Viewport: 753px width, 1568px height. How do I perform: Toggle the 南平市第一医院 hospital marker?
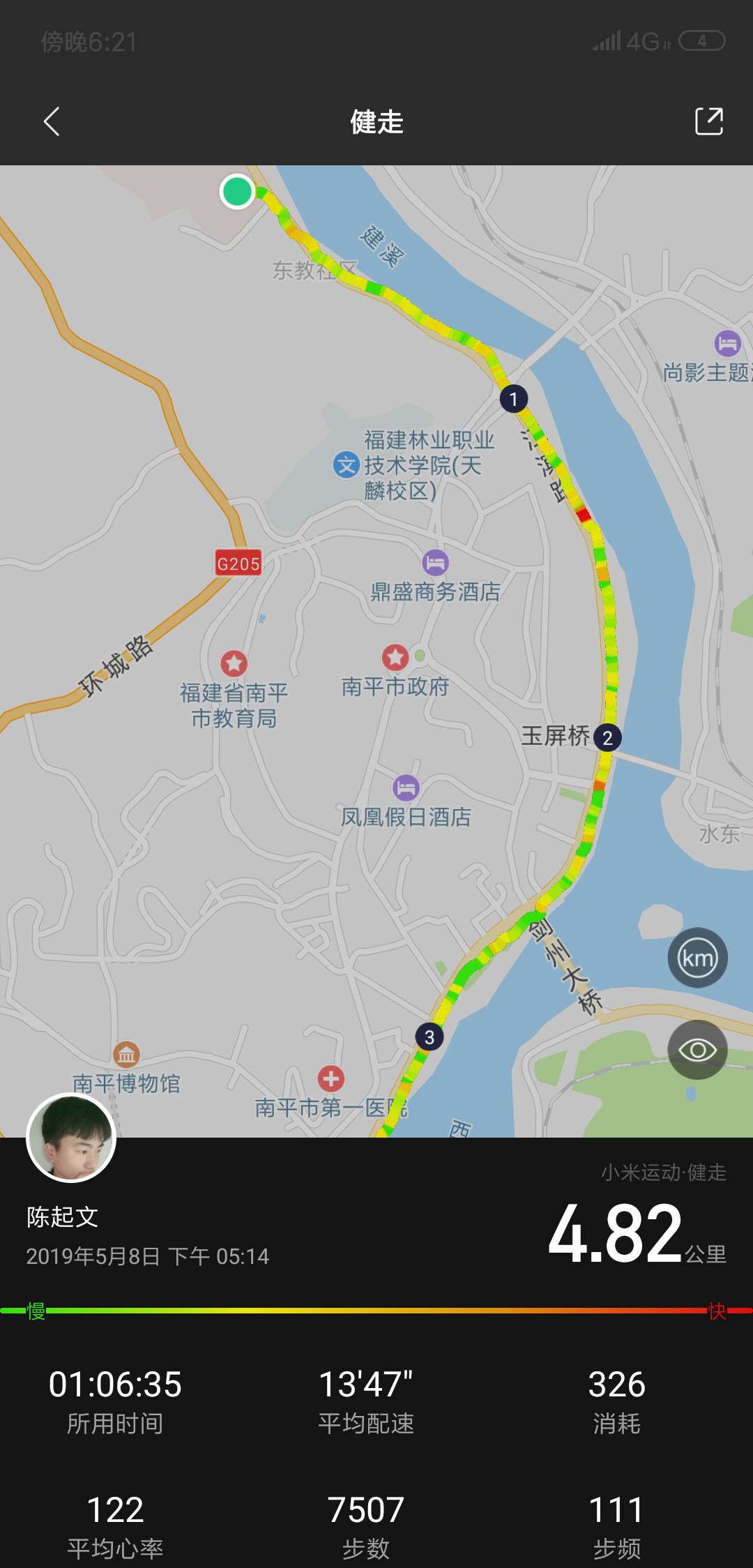click(x=331, y=1079)
